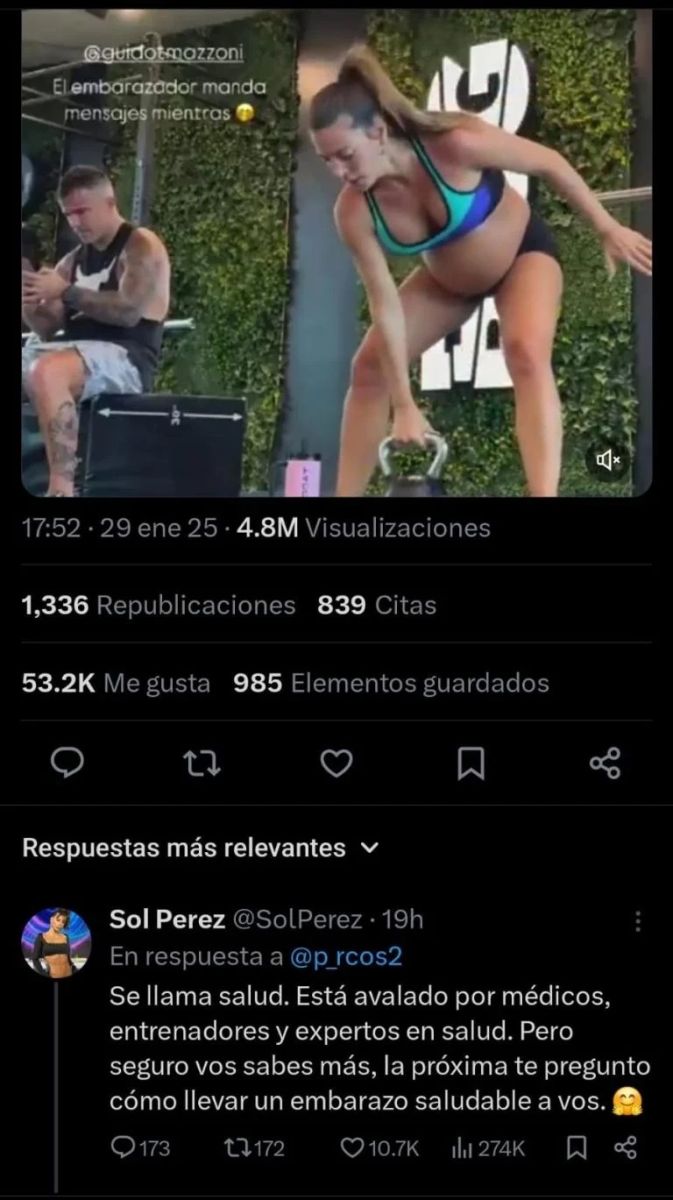This screenshot has width=673, height=1200.
Task: Bookmark Sol Perez's reply
Action: (x=577, y=1149)
